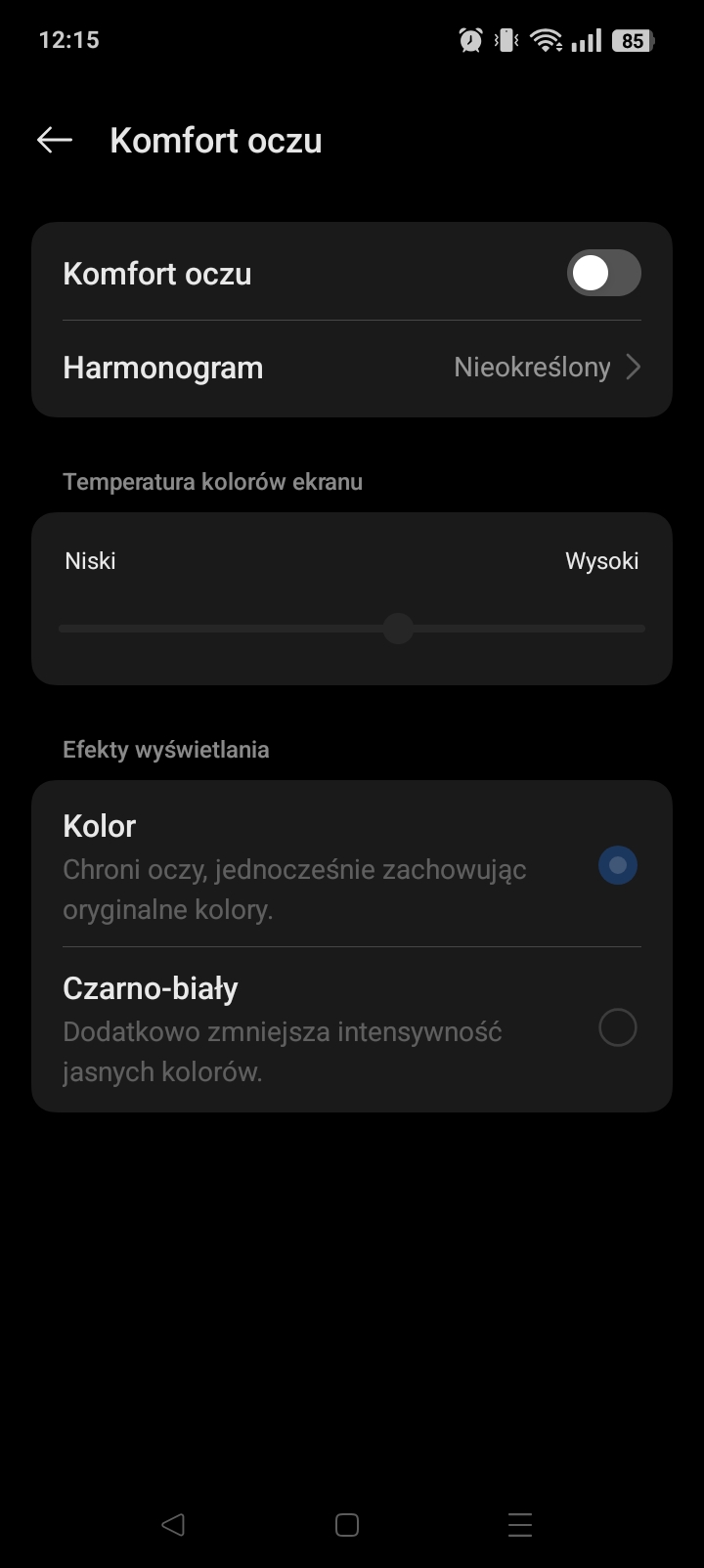
Task: Open the Harmonogram schedule settings
Action: 352,368
